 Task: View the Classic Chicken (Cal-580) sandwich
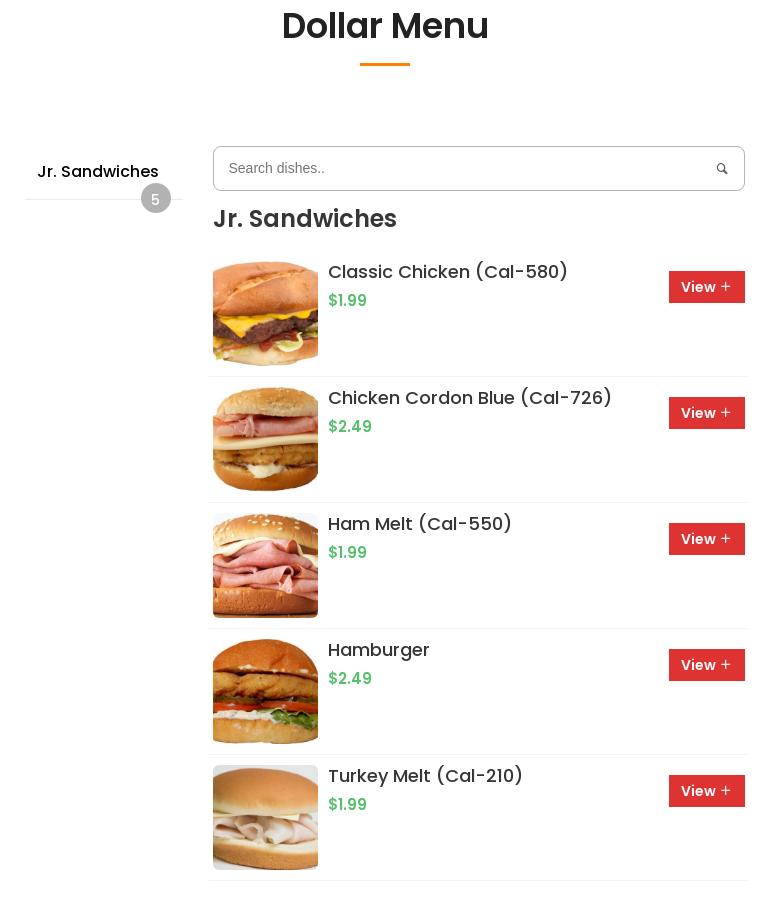pos(706,287)
